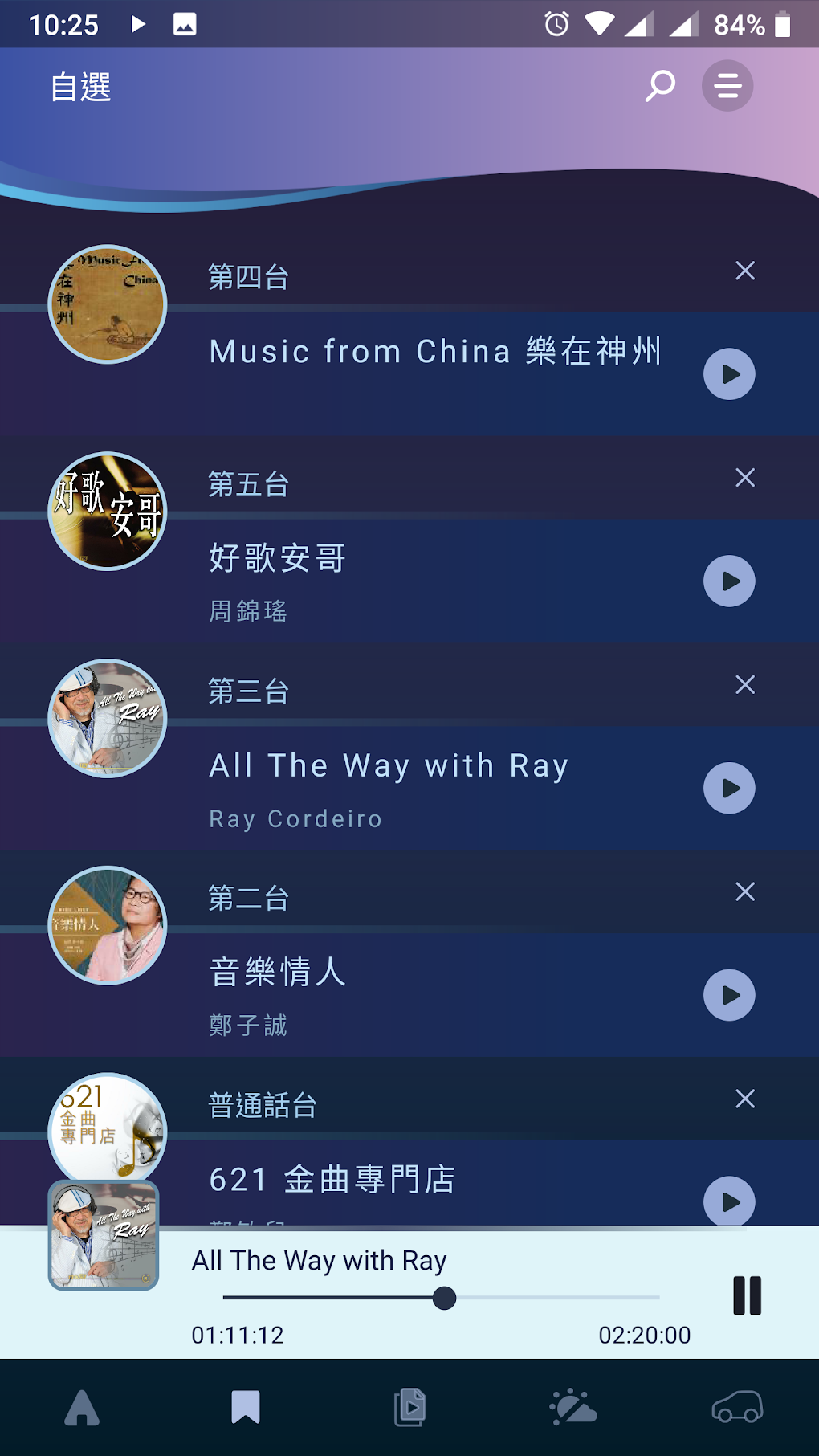Play All The Way with Ray in list
This screenshot has width=819, height=1456.
coord(729,789)
